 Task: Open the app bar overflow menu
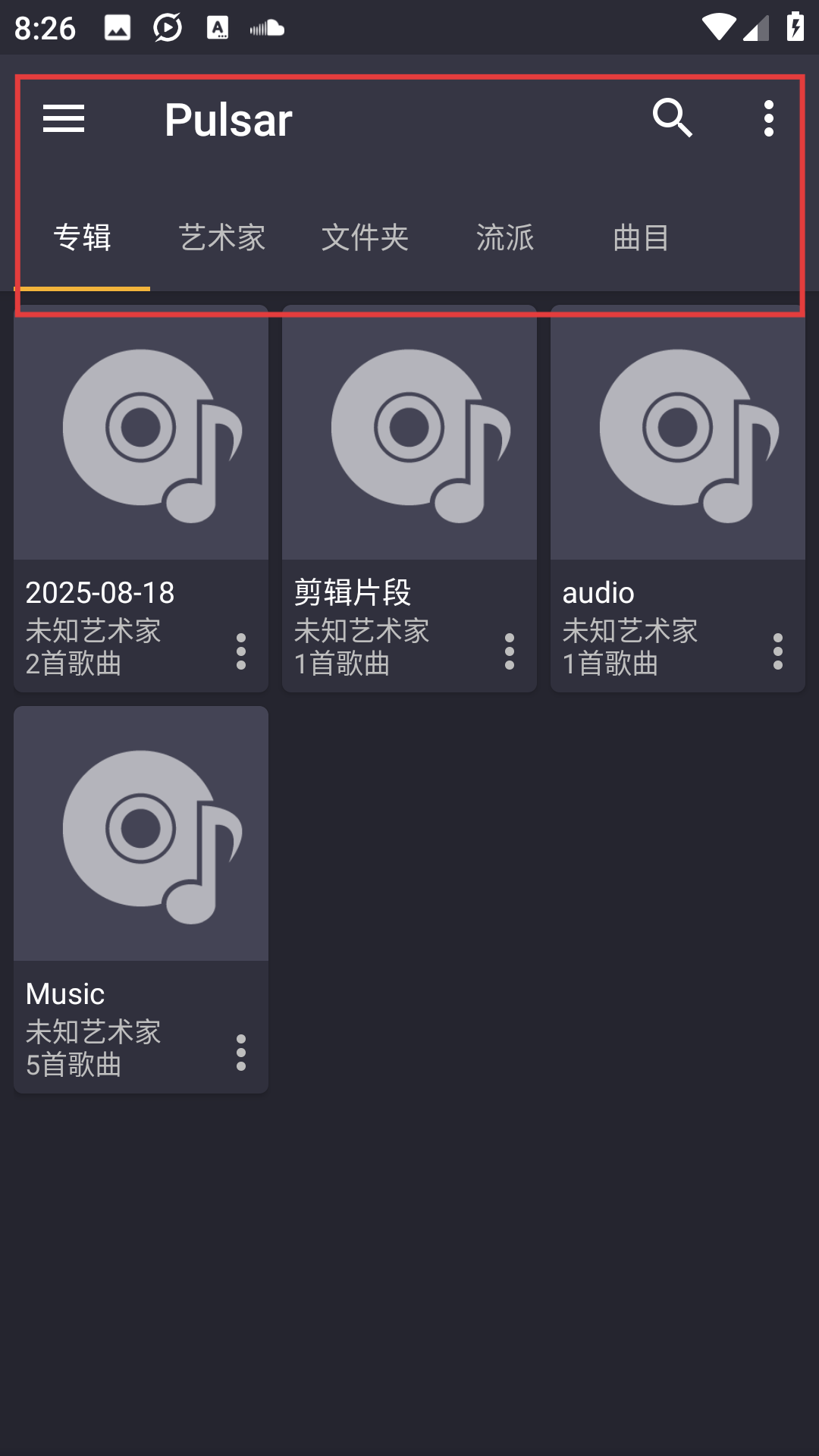coord(769,119)
